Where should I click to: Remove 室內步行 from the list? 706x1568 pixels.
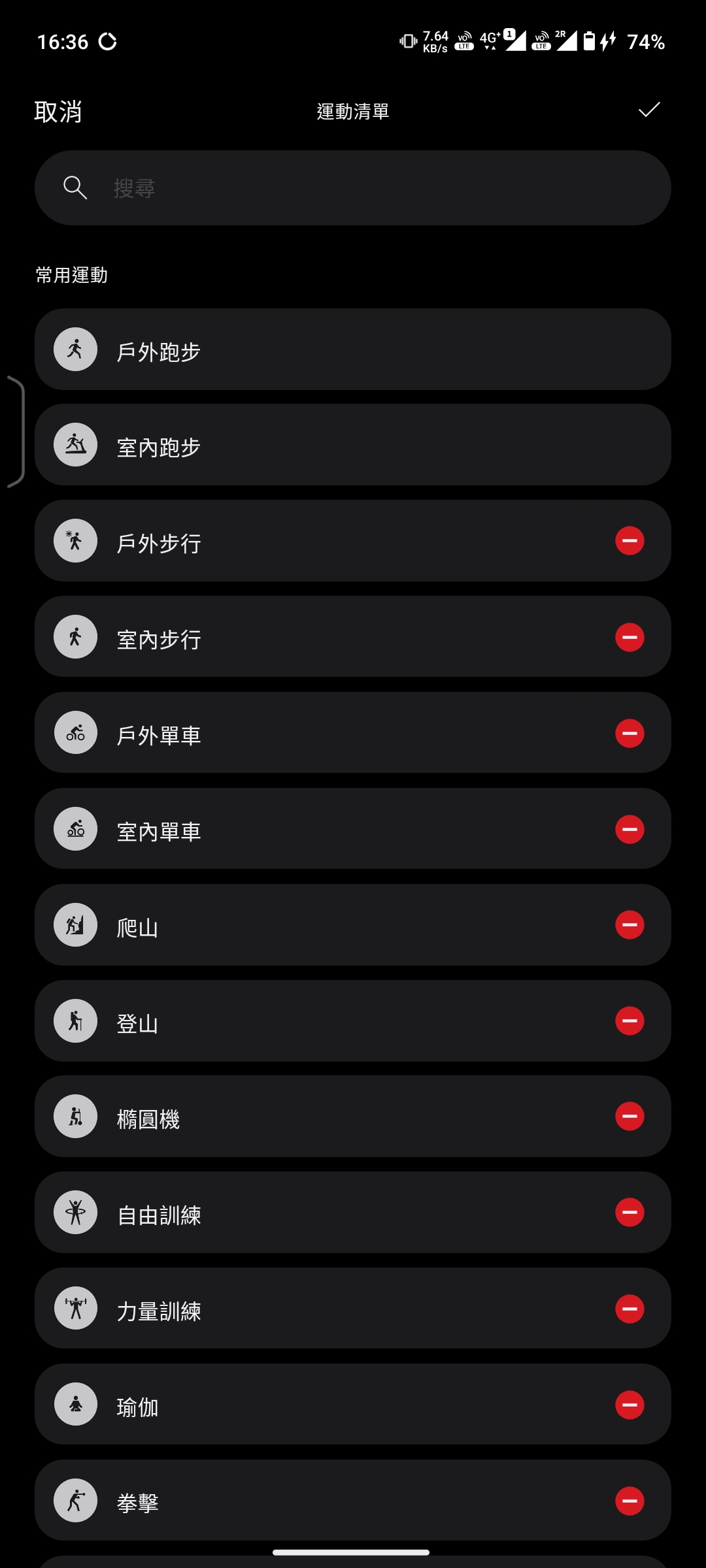(630, 637)
